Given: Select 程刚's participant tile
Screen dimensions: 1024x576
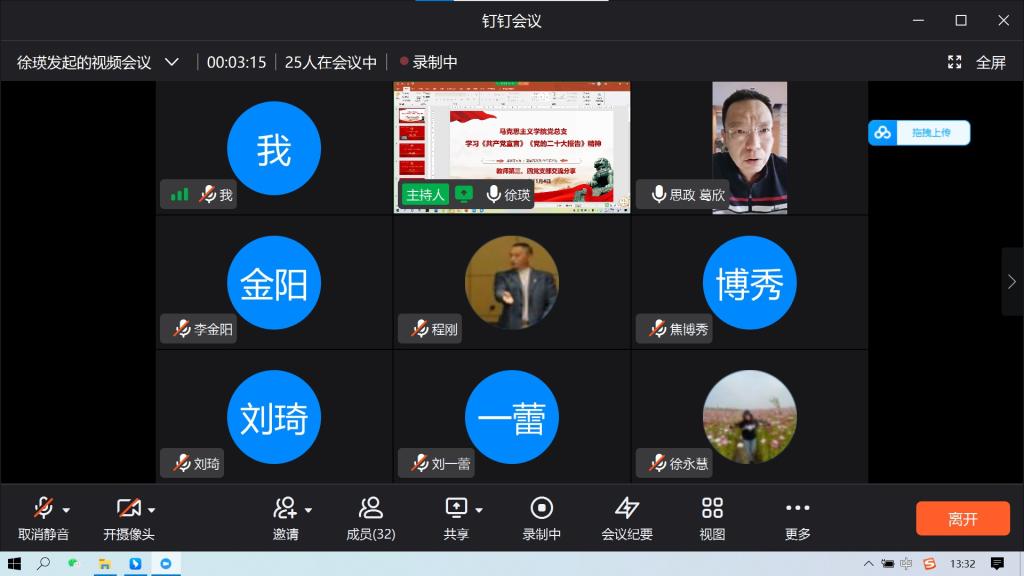Looking at the screenshot, I should click(512, 283).
